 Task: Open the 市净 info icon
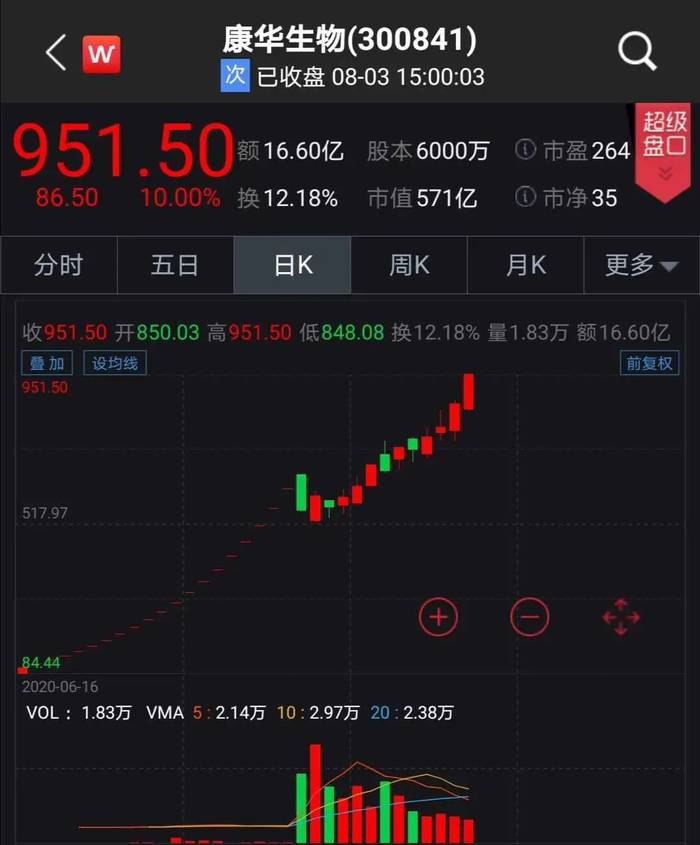coord(525,197)
